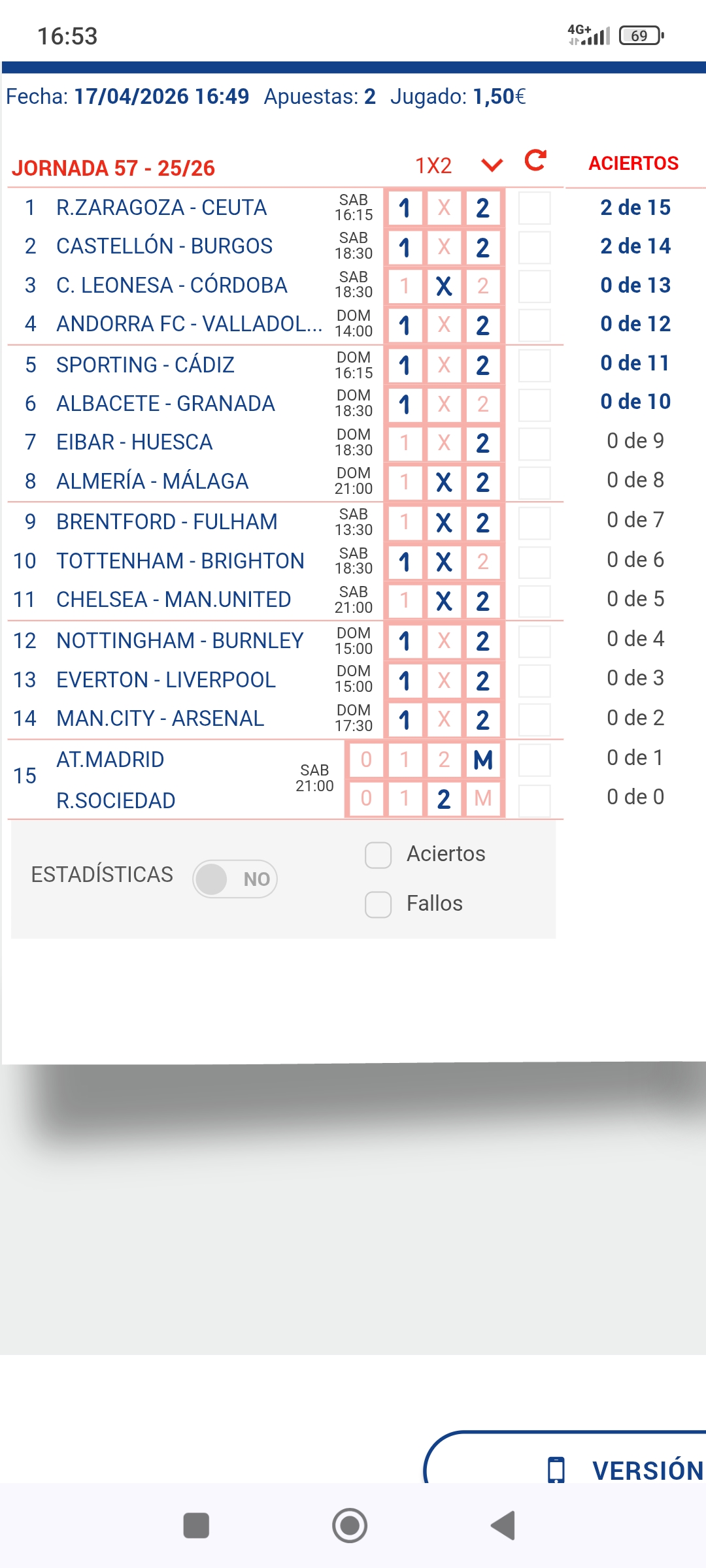
Task: Select 2 for Man.City - Arsenal
Action: pos(482,720)
